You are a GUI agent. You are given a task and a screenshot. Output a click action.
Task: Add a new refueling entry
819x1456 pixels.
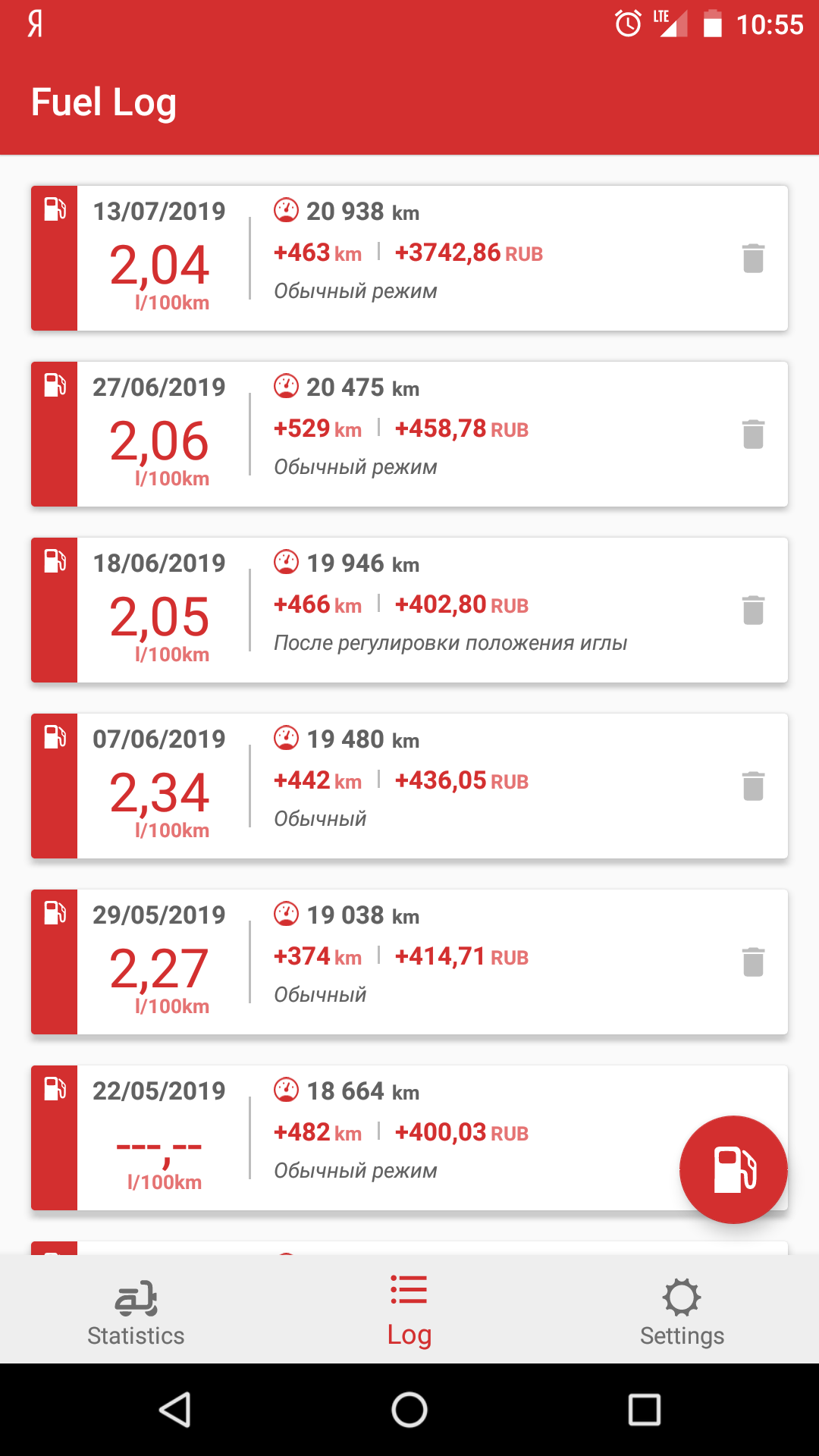pyautogui.click(x=733, y=1169)
